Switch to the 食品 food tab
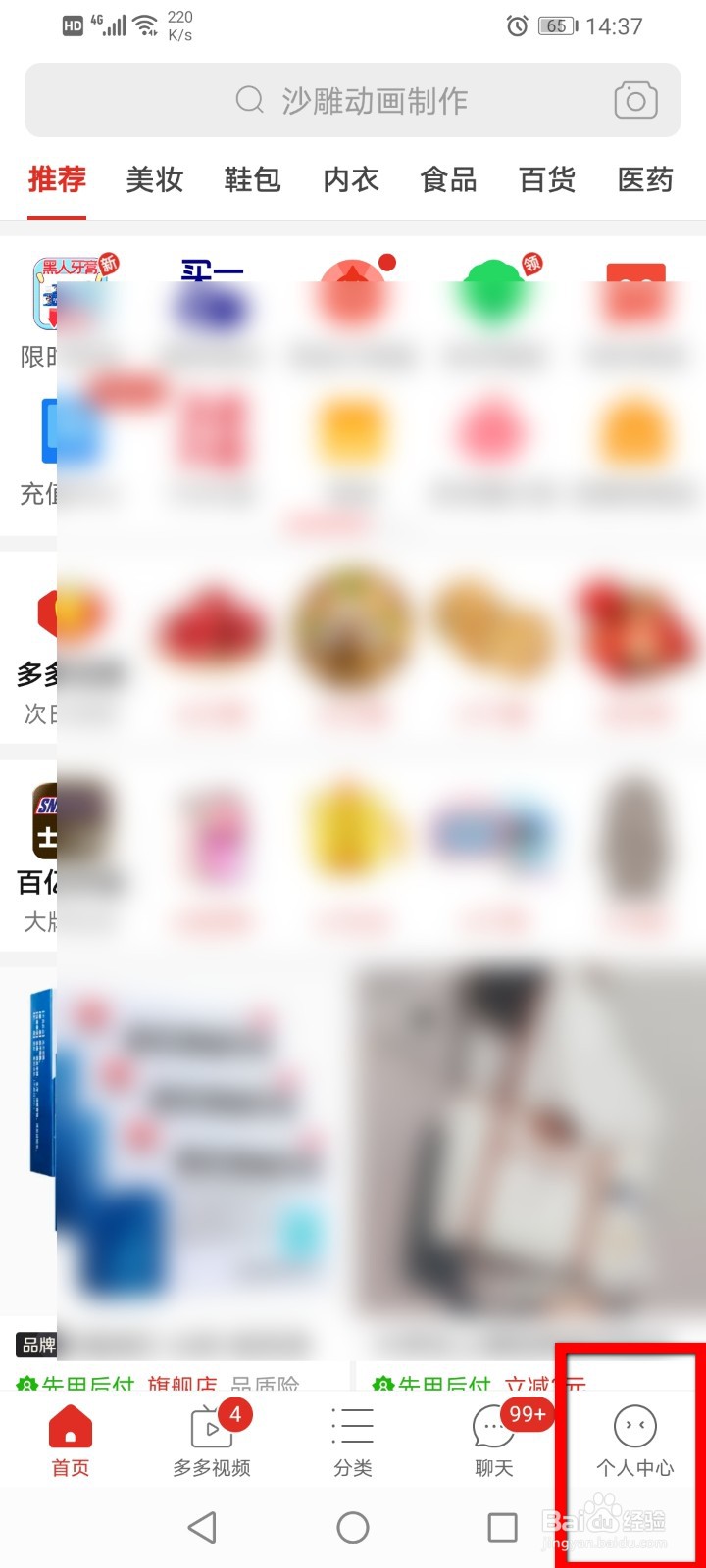This screenshot has width=706, height=1568. (x=448, y=179)
